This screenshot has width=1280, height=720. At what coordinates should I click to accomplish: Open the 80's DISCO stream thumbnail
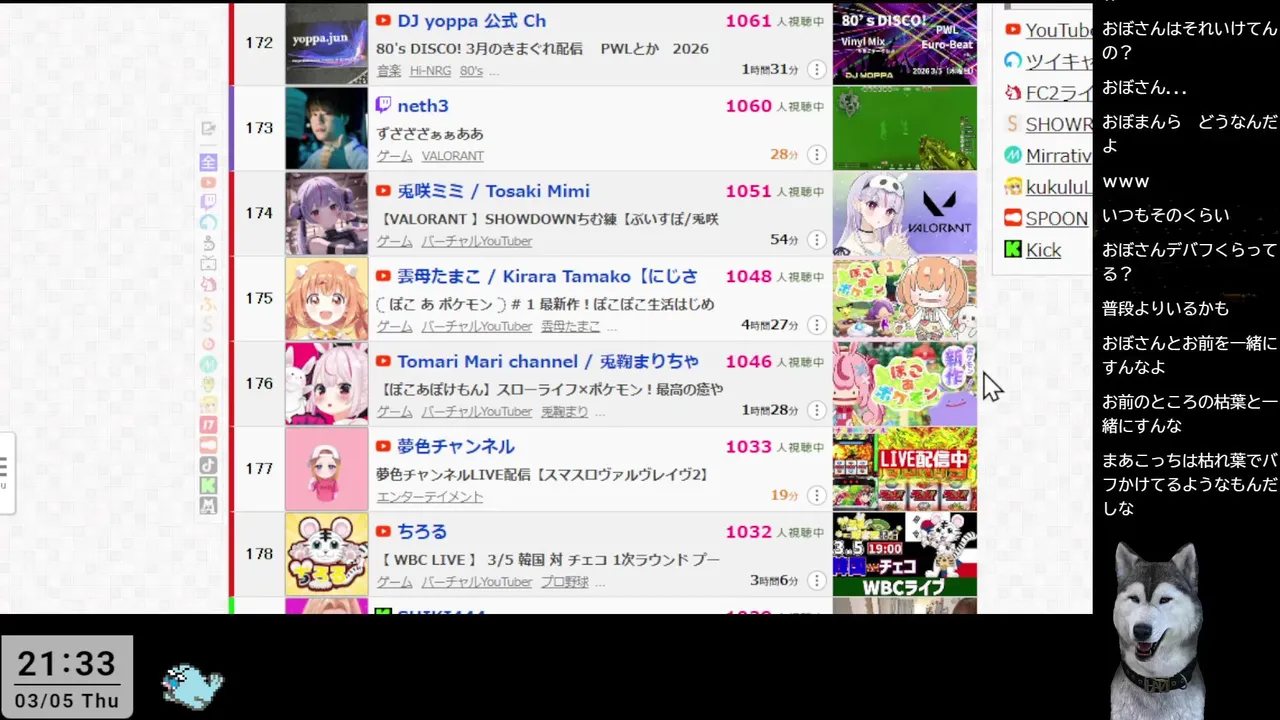904,44
